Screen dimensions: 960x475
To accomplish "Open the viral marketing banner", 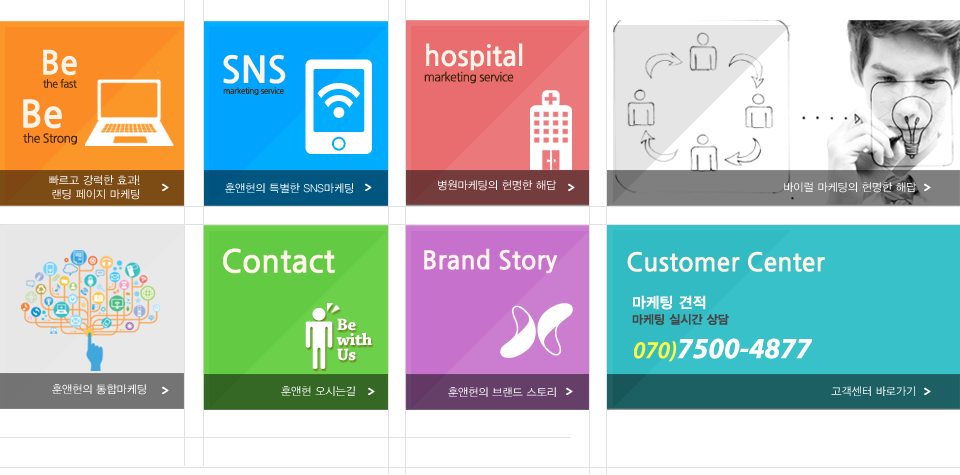I will point(783,112).
